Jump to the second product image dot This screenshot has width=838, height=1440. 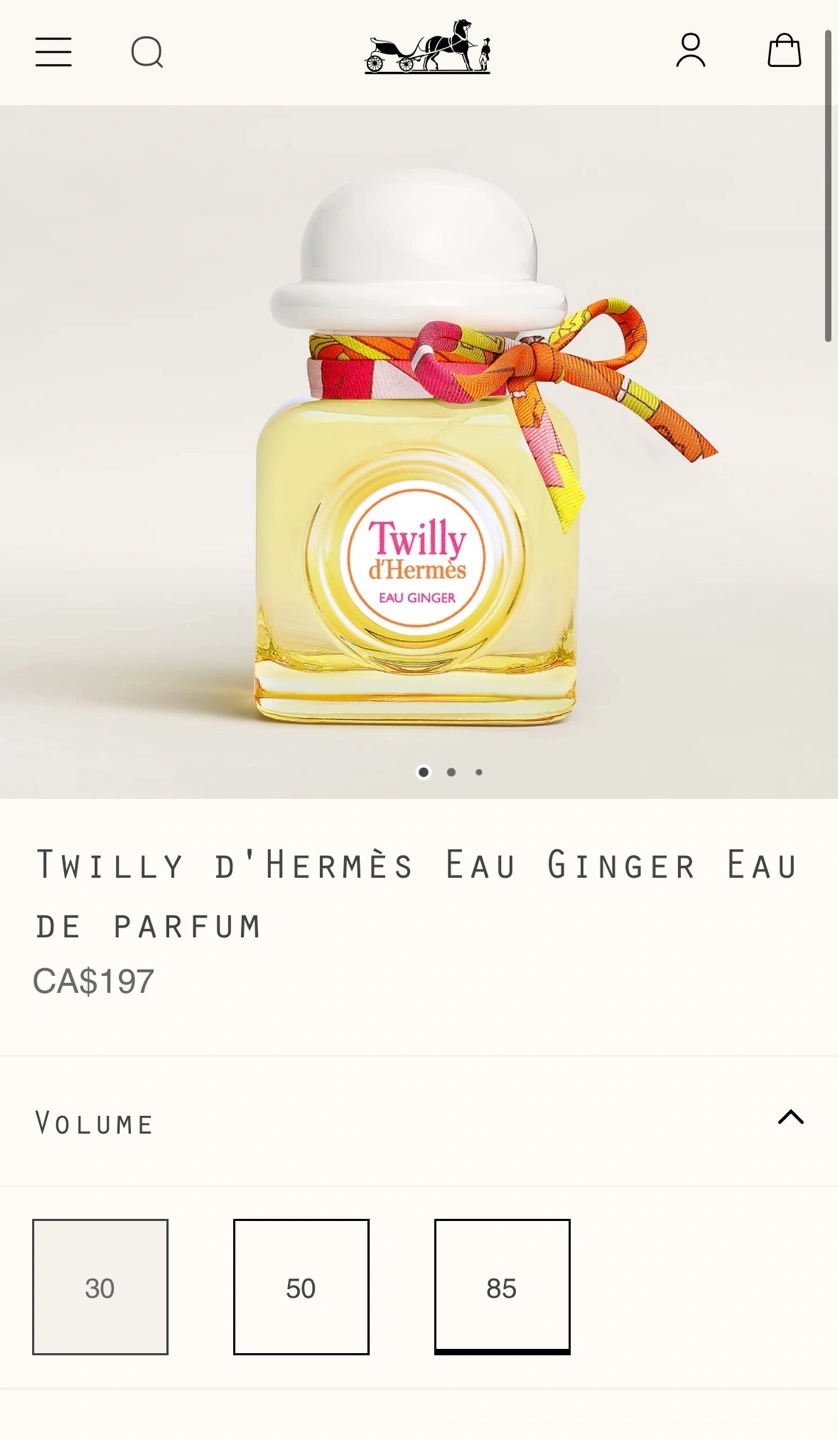[x=451, y=772]
